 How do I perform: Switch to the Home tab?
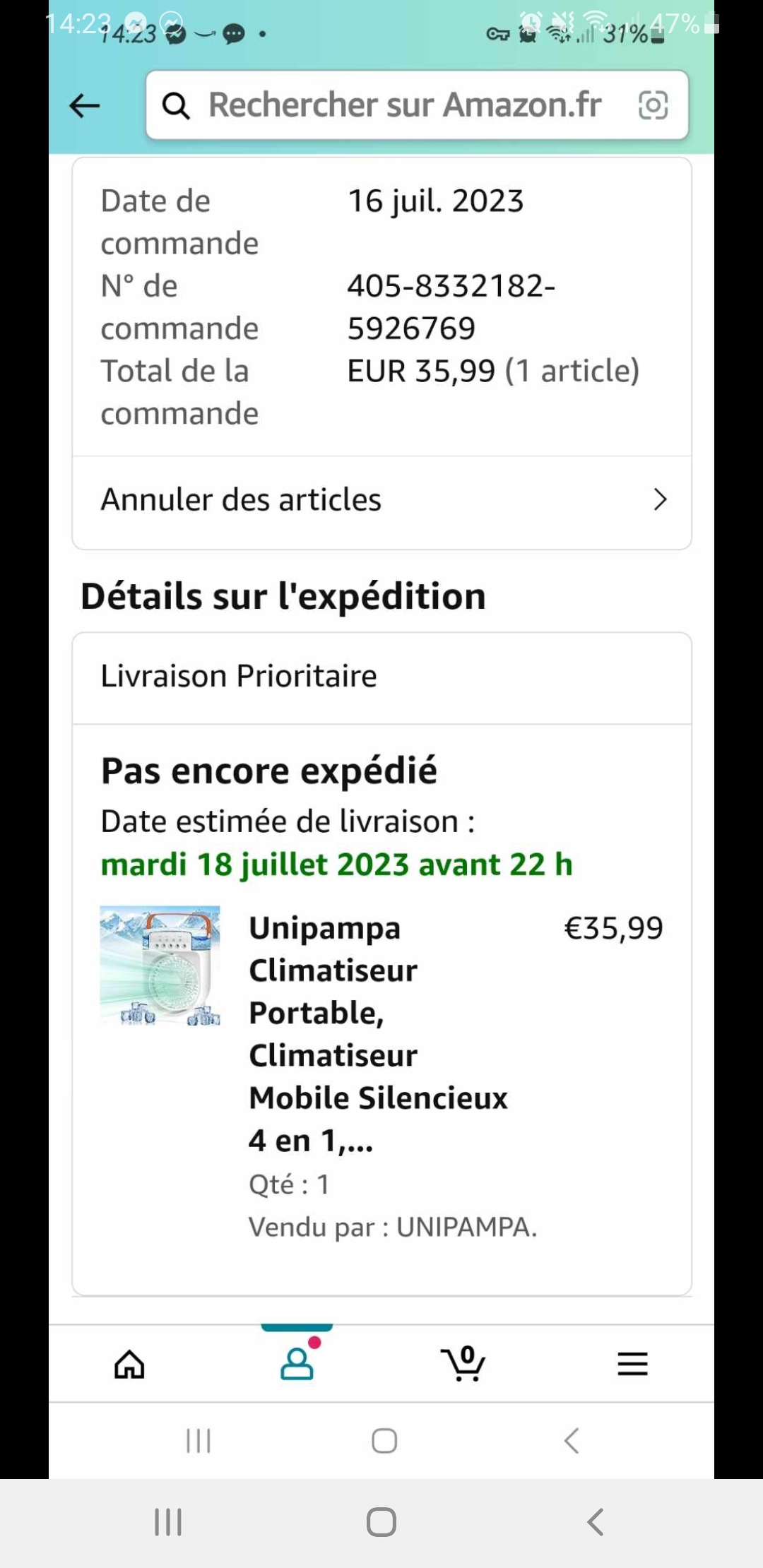coord(129,1364)
